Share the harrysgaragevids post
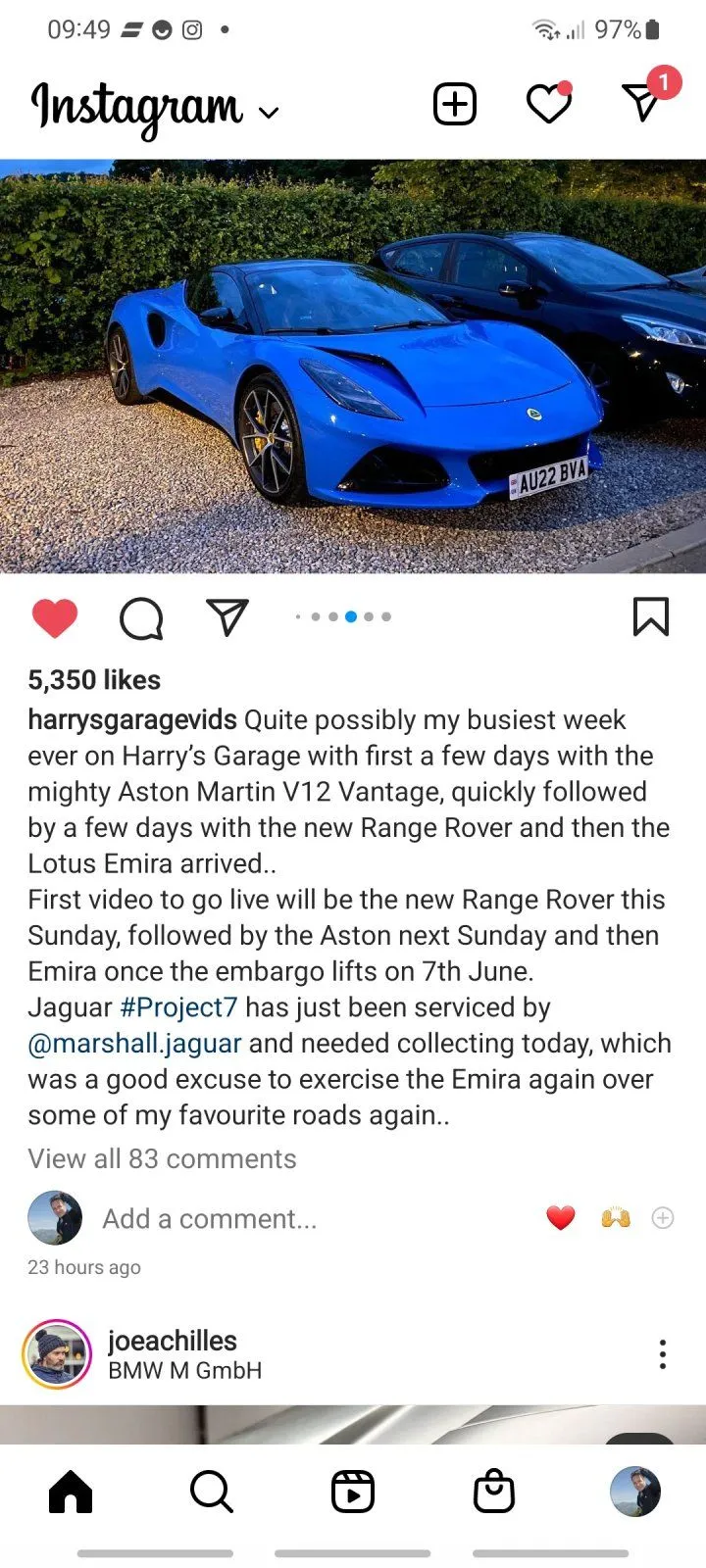Viewport: 706px width, 1568px height. coord(227,617)
